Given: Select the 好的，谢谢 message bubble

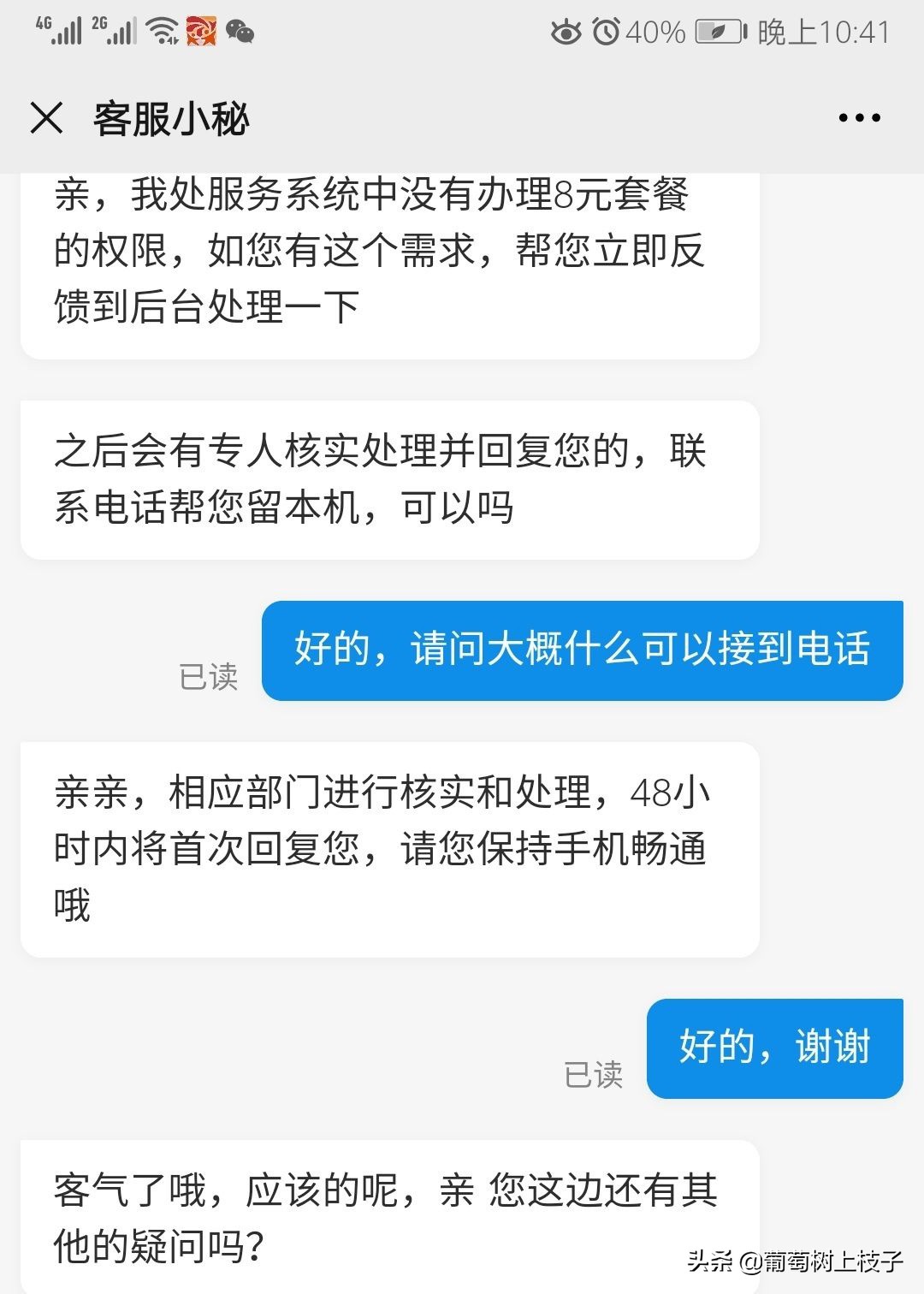Looking at the screenshot, I should [x=774, y=1048].
